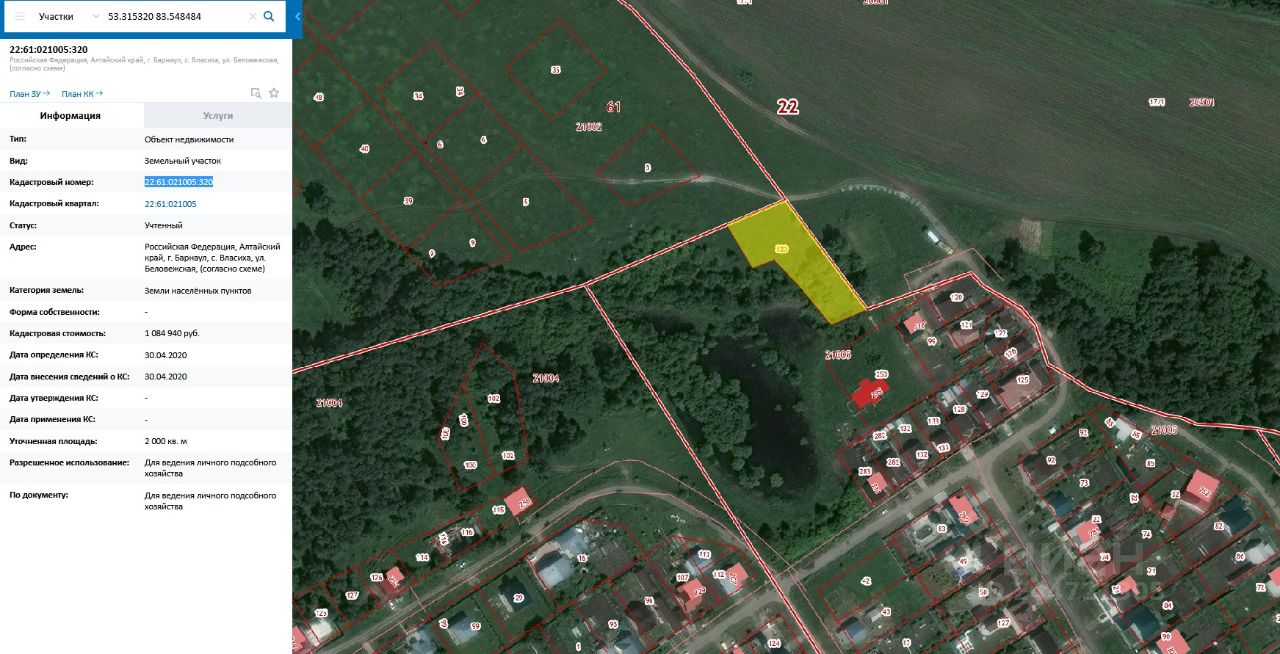Switch to the Услуги tab

coord(217,116)
